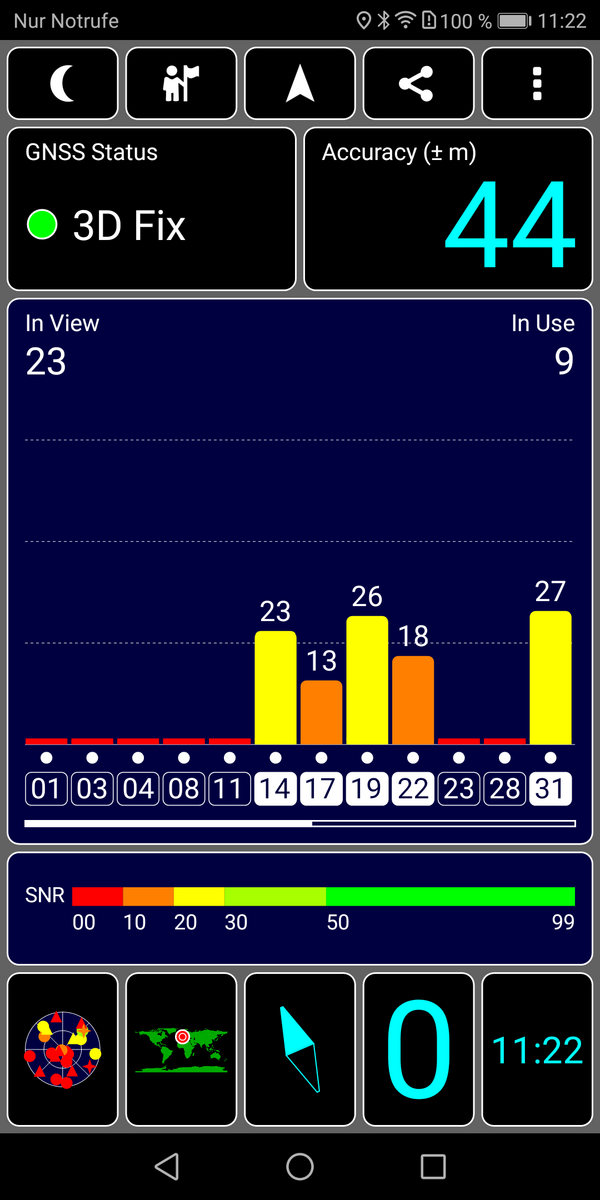Viewport: 600px width, 1200px height.
Task: Open the waypoint flag tool
Action: tap(182, 84)
